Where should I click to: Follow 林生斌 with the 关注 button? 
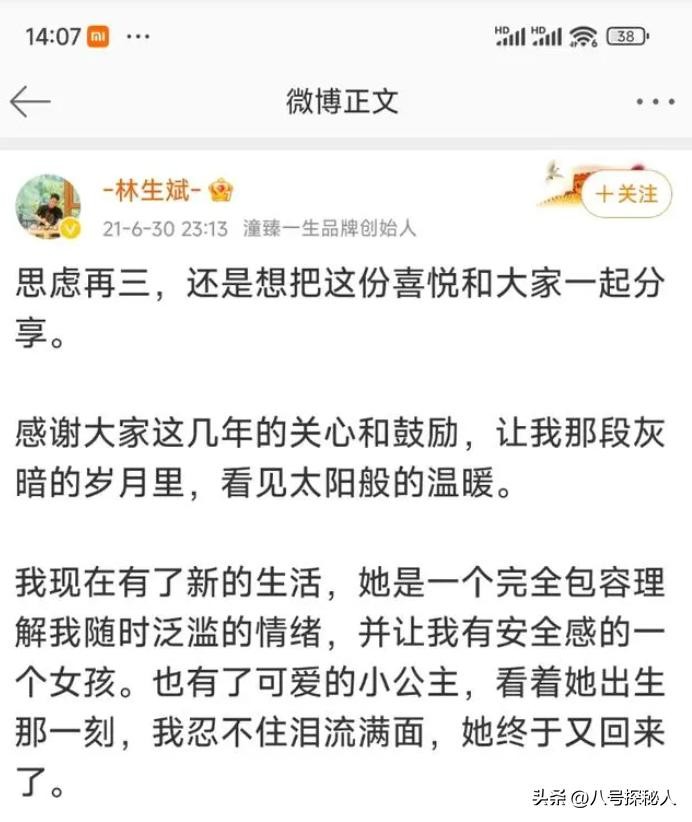(627, 194)
